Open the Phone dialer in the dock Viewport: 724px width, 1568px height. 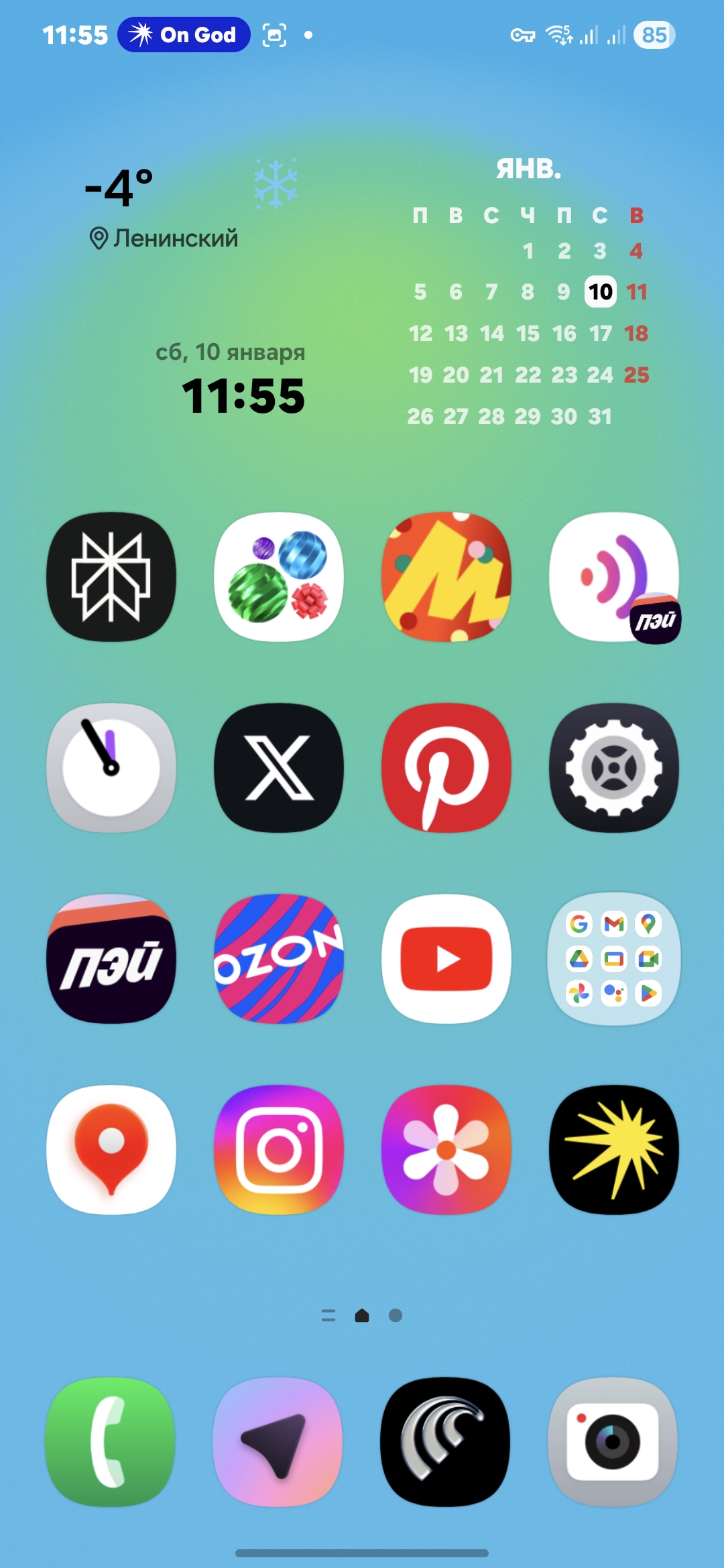pos(110,1441)
